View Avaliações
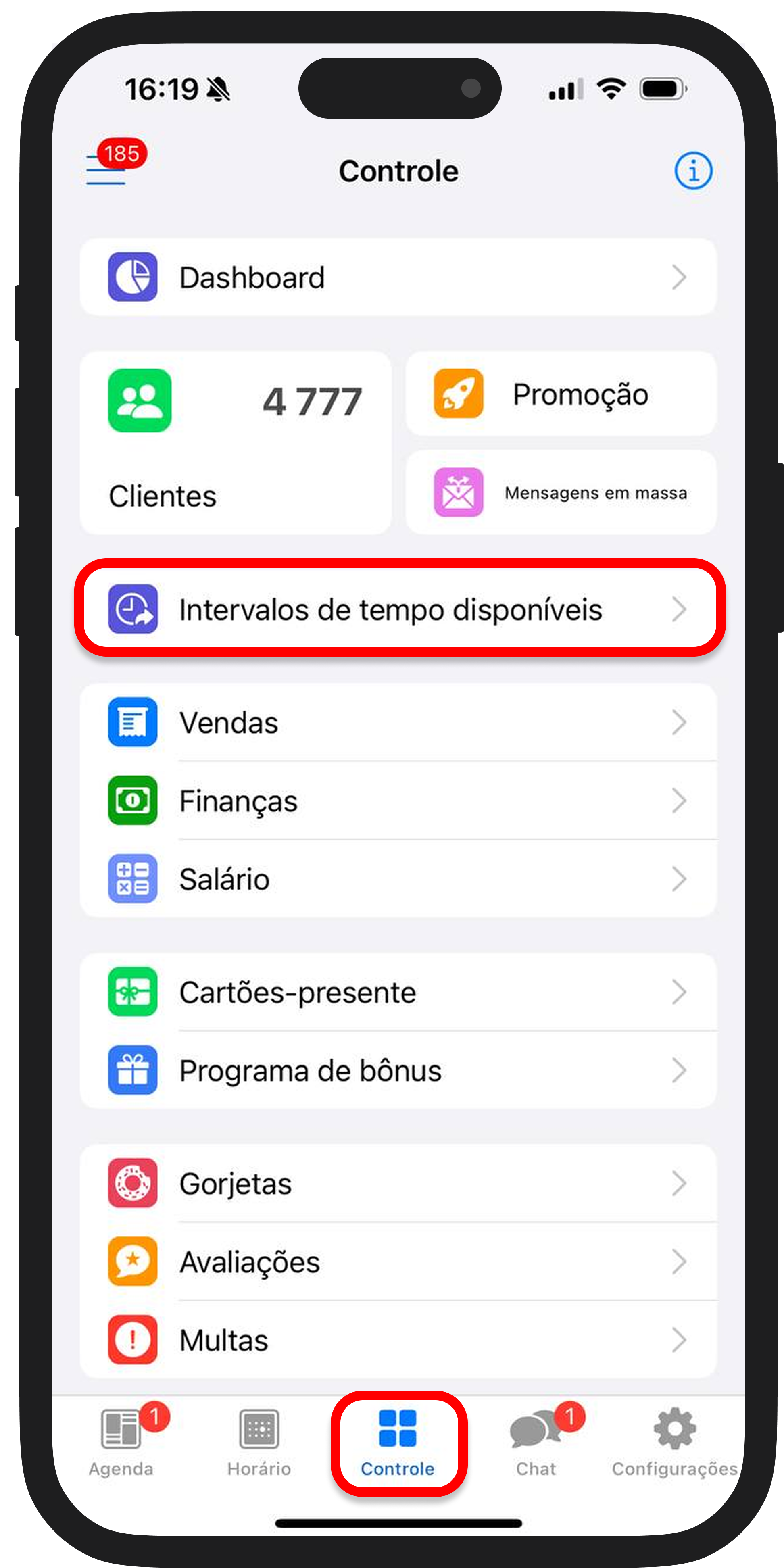The width and height of the screenshot is (784, 1568). pos(398,1262)
